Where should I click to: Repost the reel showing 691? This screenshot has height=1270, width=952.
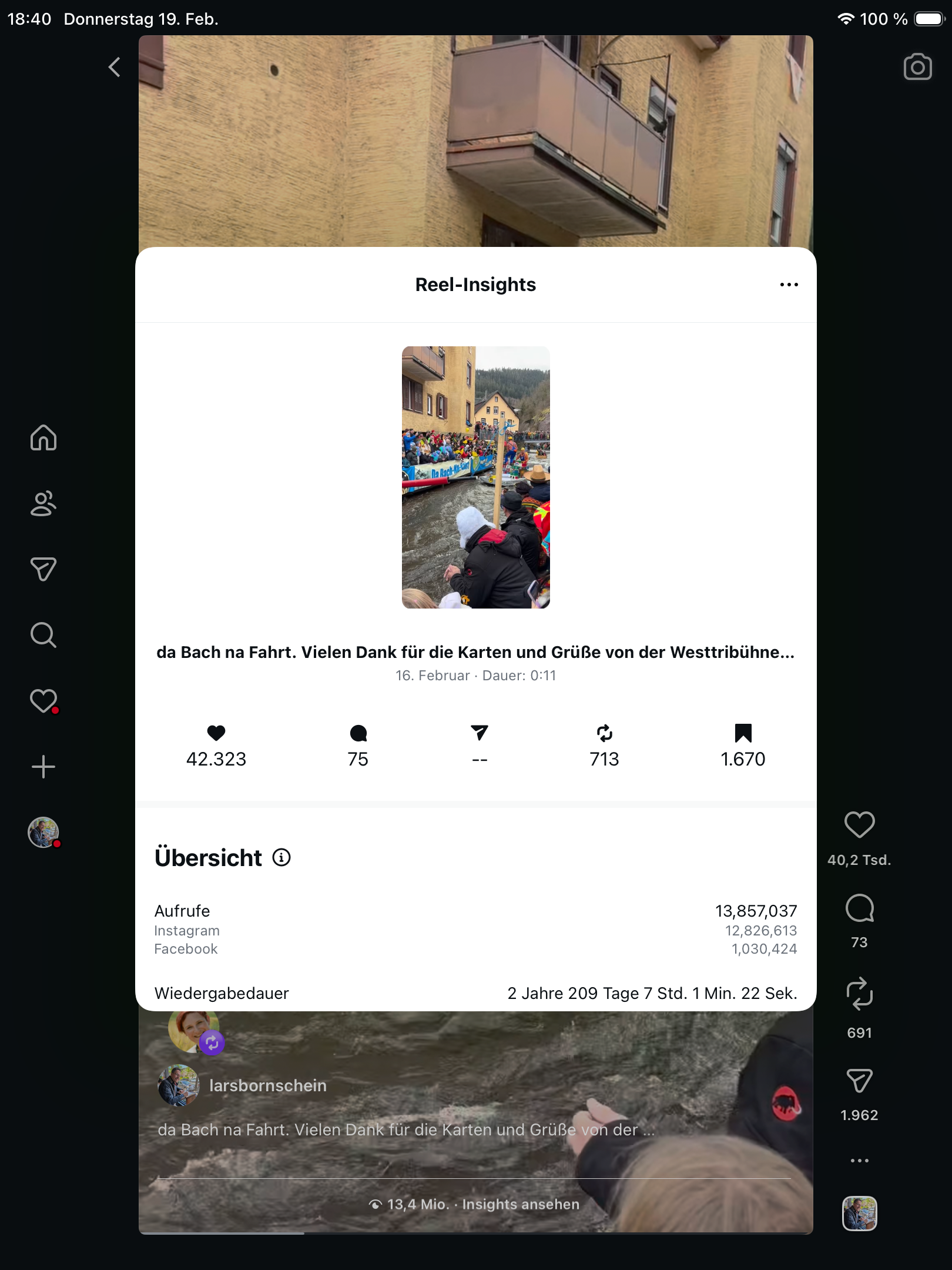[x=859, y=994]
